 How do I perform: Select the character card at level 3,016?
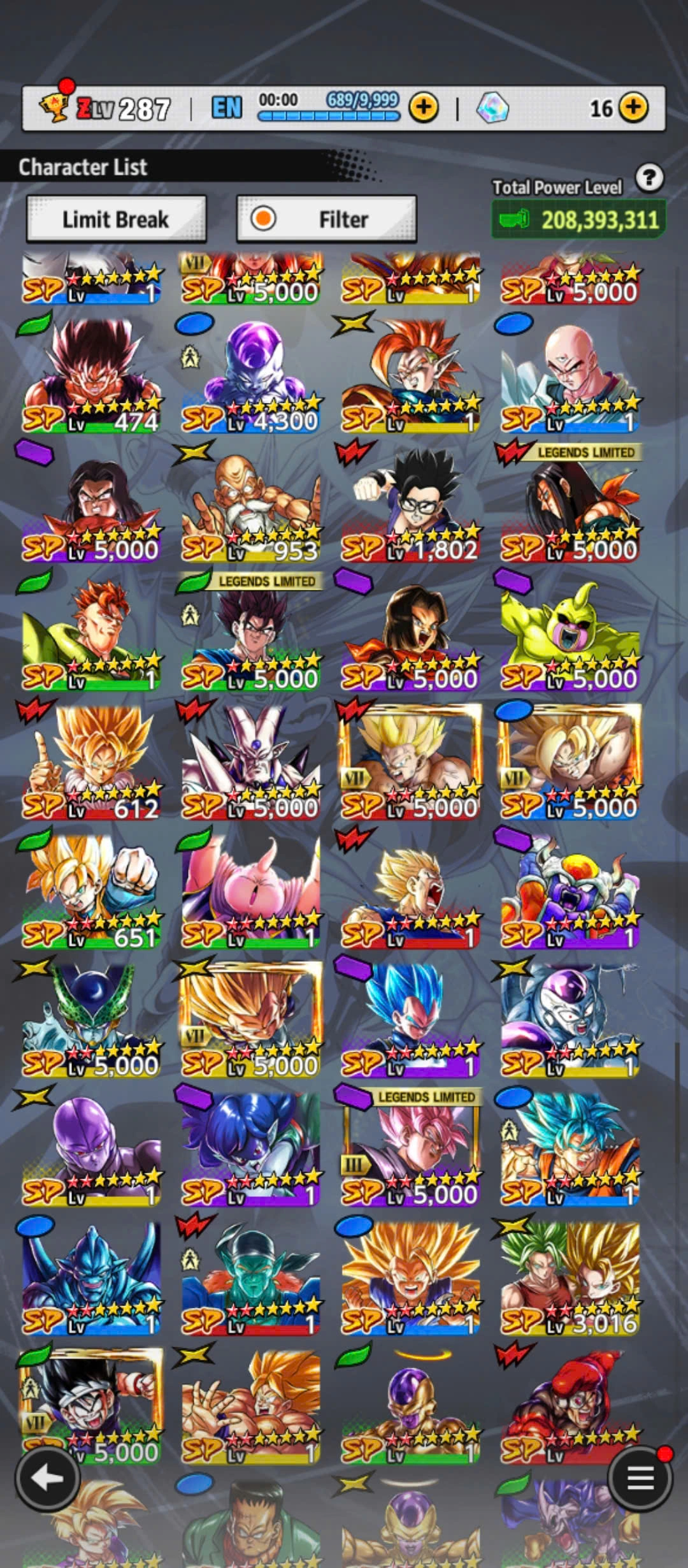click(570, 1278)
